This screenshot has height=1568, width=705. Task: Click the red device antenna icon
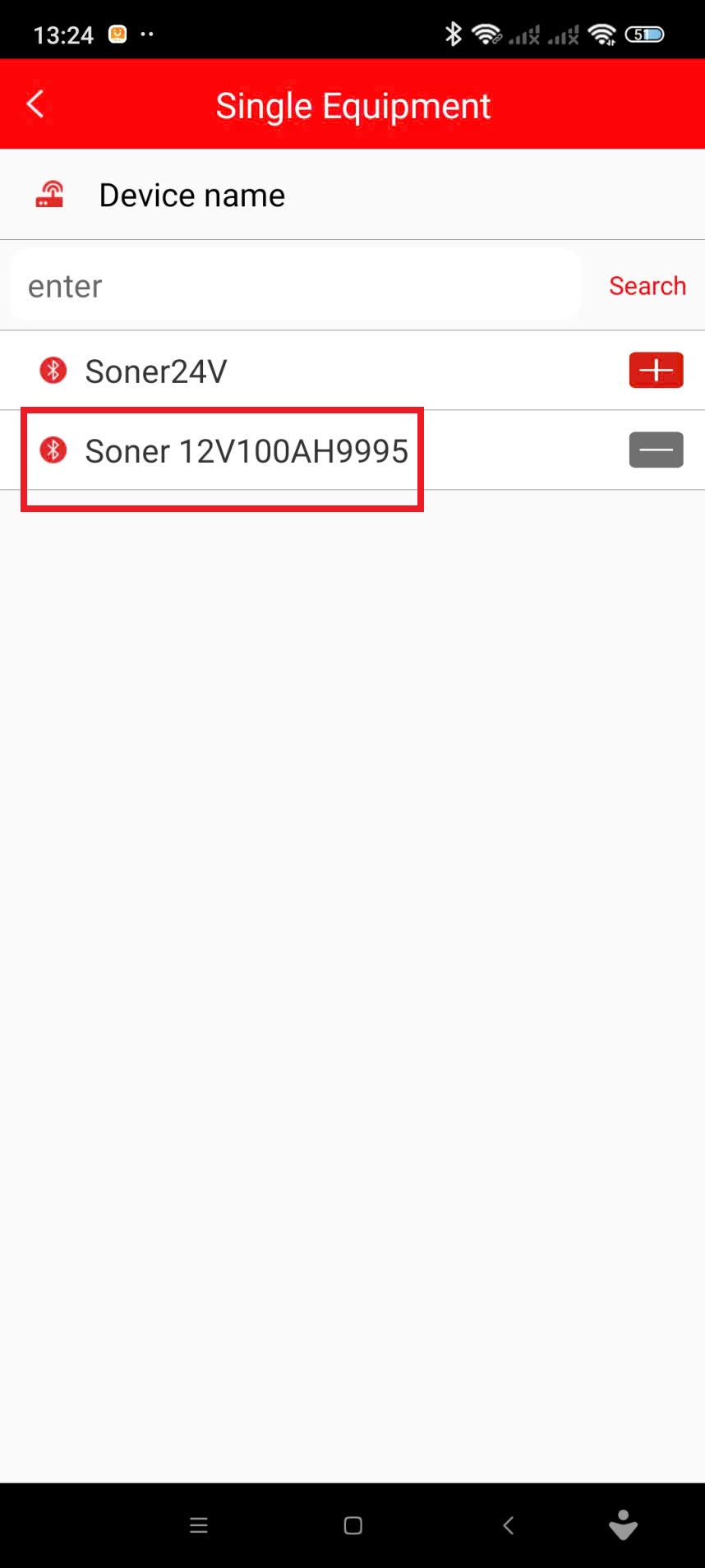point(48,194)
